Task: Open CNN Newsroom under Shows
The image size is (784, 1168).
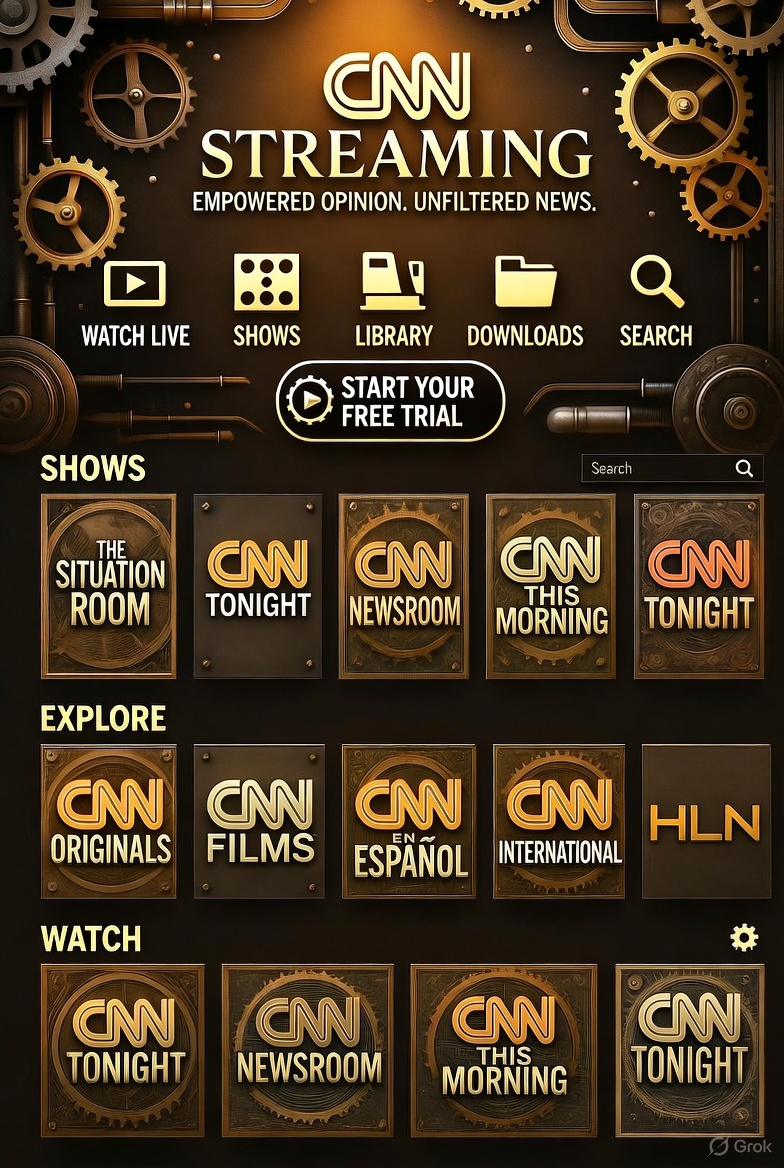Action: pos(403,586)
